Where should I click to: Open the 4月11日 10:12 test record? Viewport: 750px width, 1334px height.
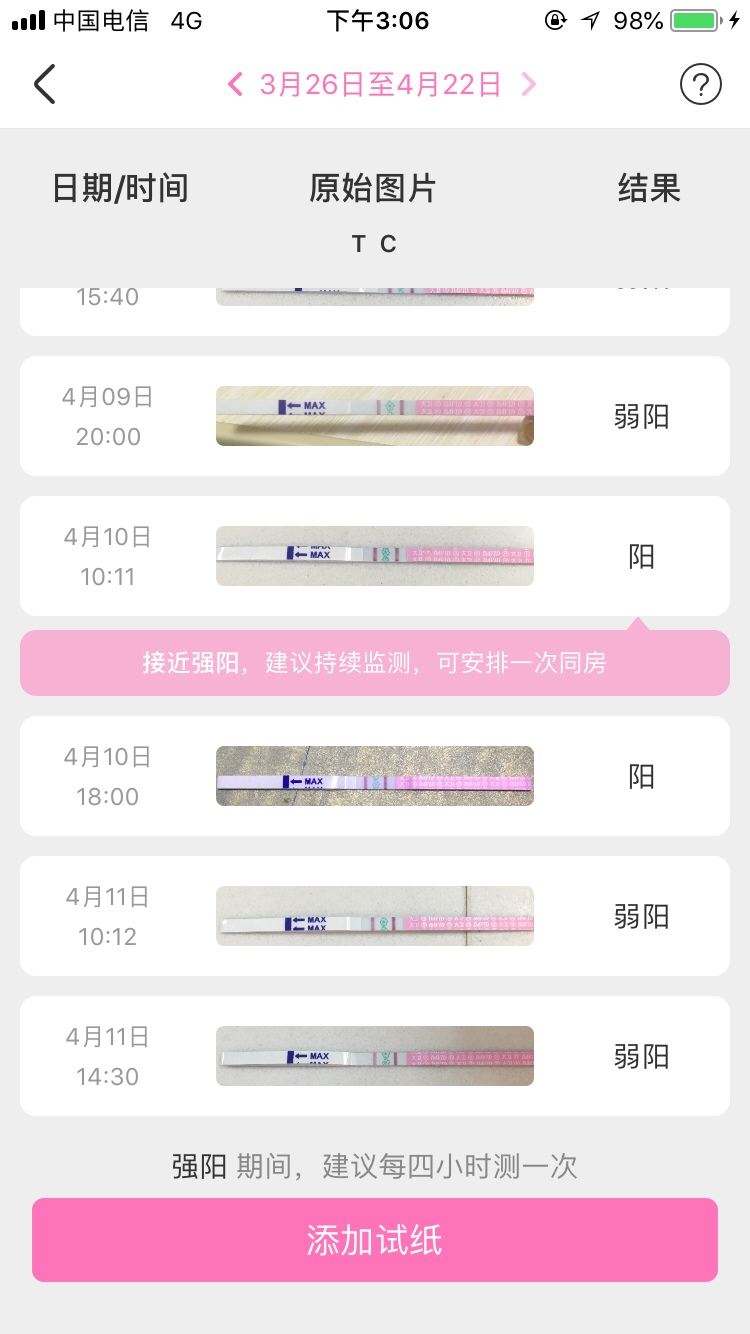[375, 916]
